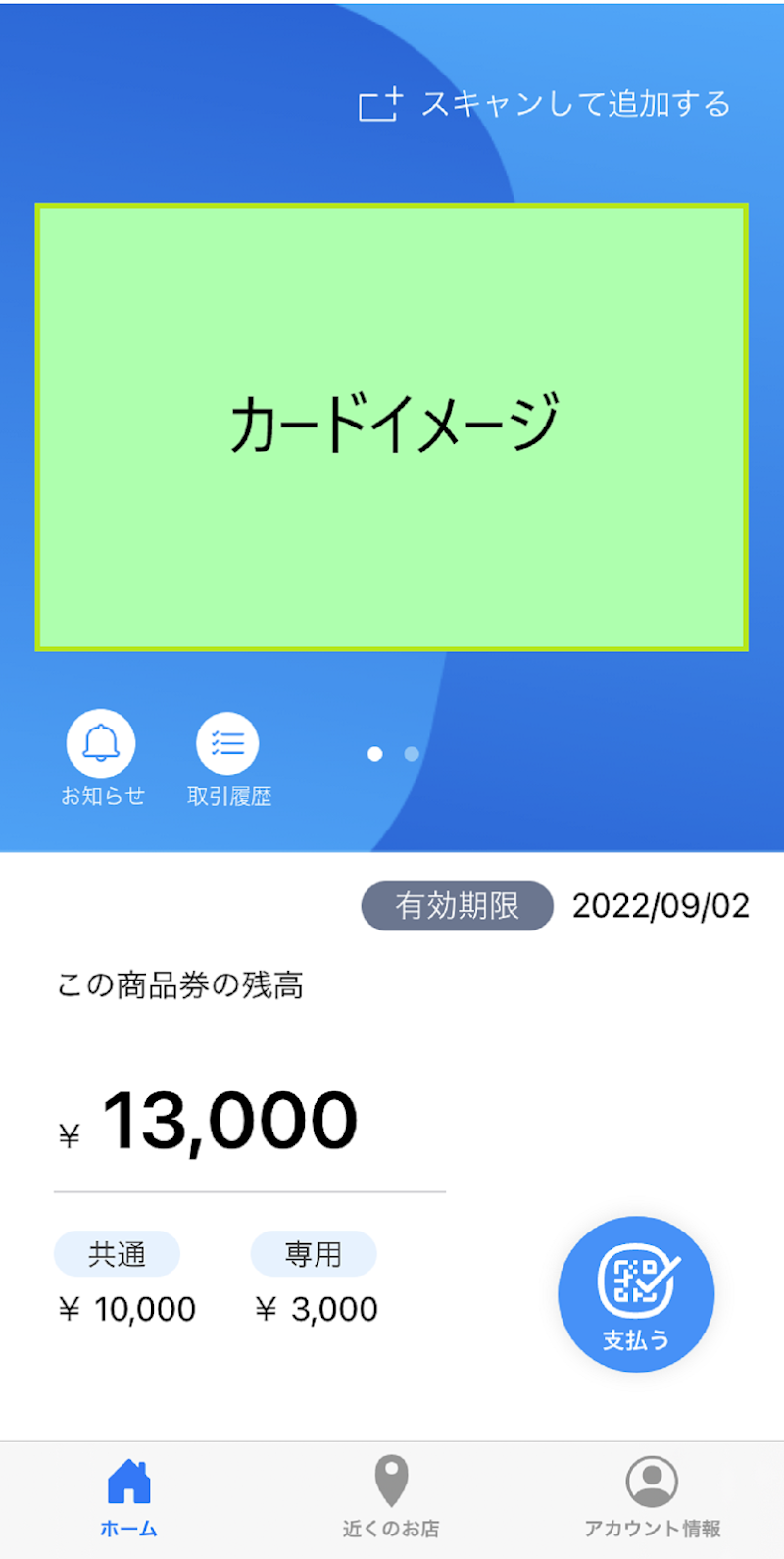This screenshot has width=784, height=1559.
Task: Jump to the second card page dot
Action: [x=412, y=754]
